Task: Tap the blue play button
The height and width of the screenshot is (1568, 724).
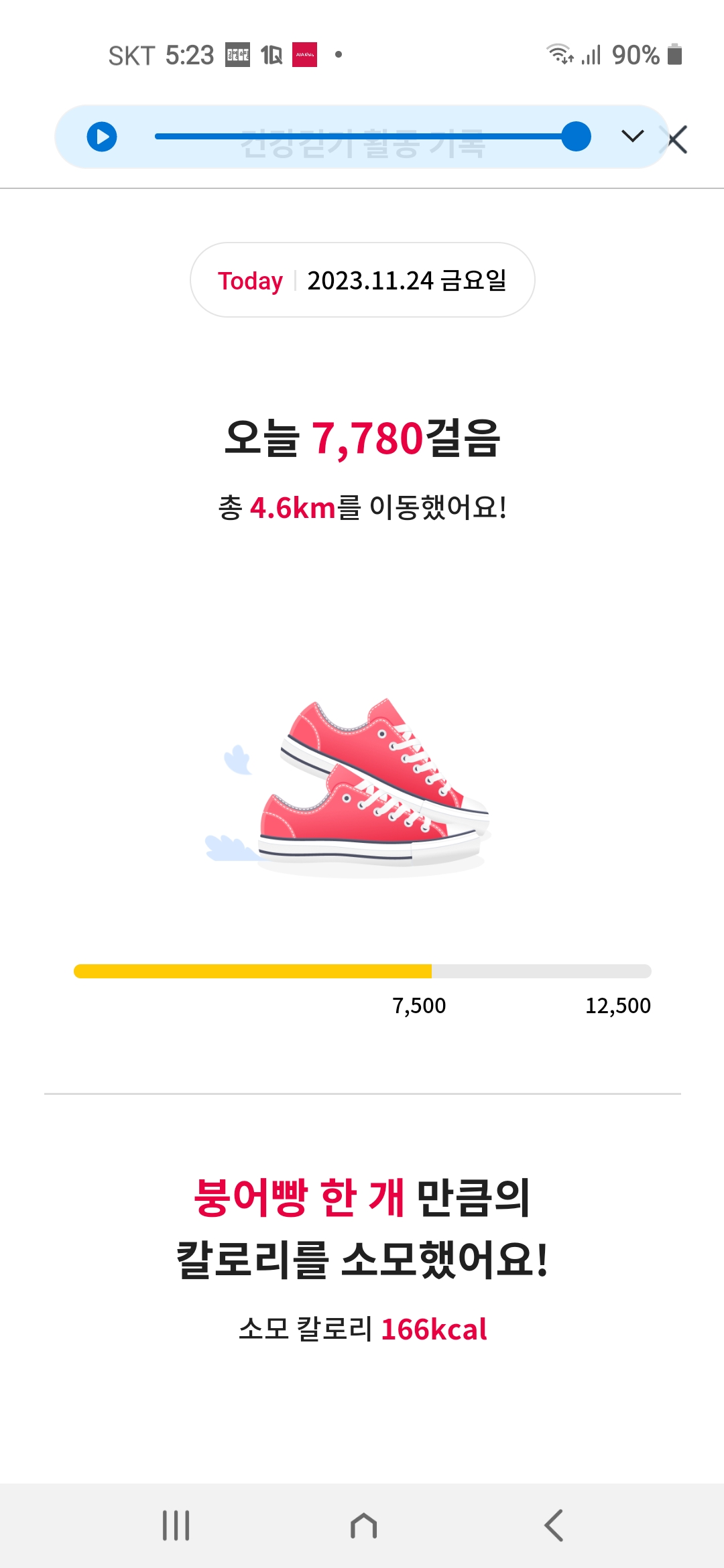Action: tap(102, 137)
